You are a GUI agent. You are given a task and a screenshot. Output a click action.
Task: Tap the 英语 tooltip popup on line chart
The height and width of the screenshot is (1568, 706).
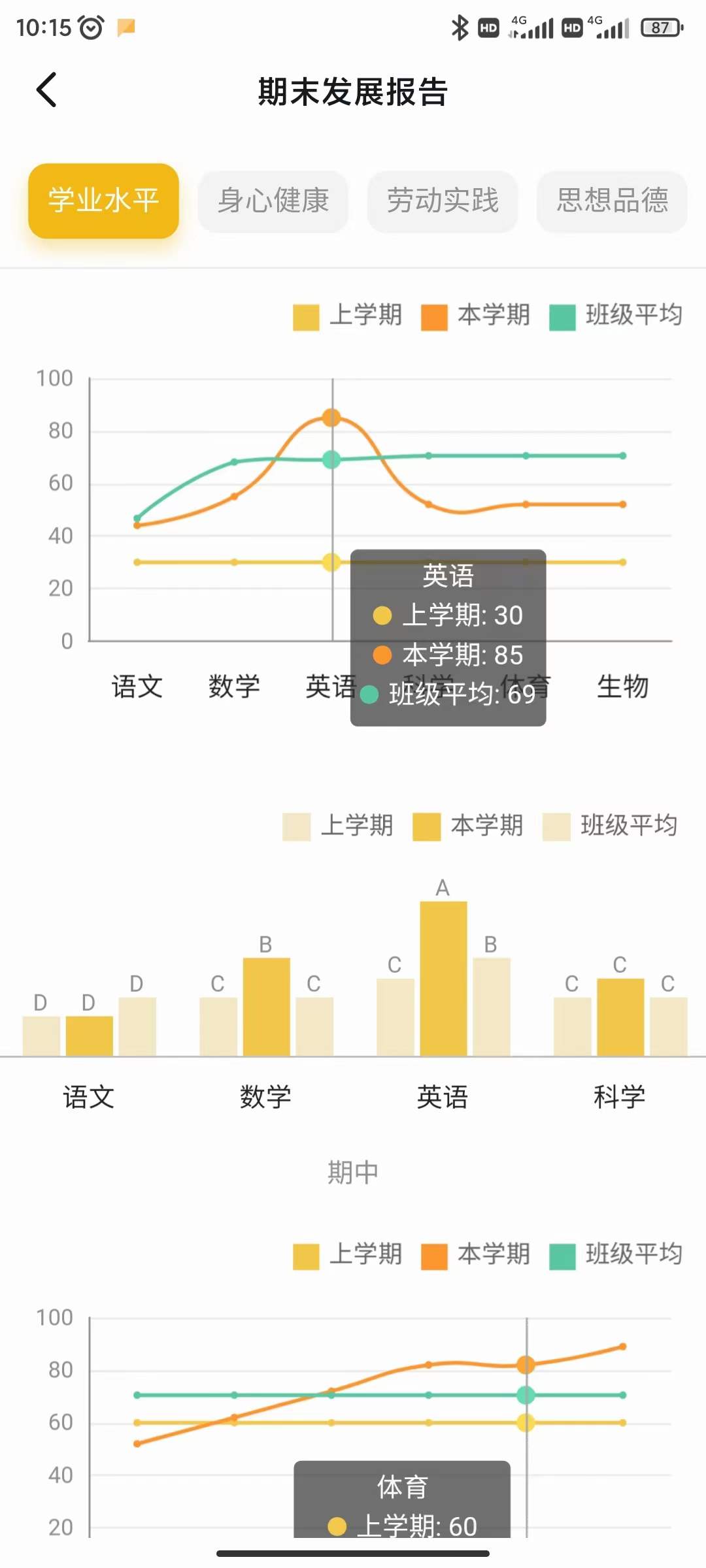coord(448,634)
